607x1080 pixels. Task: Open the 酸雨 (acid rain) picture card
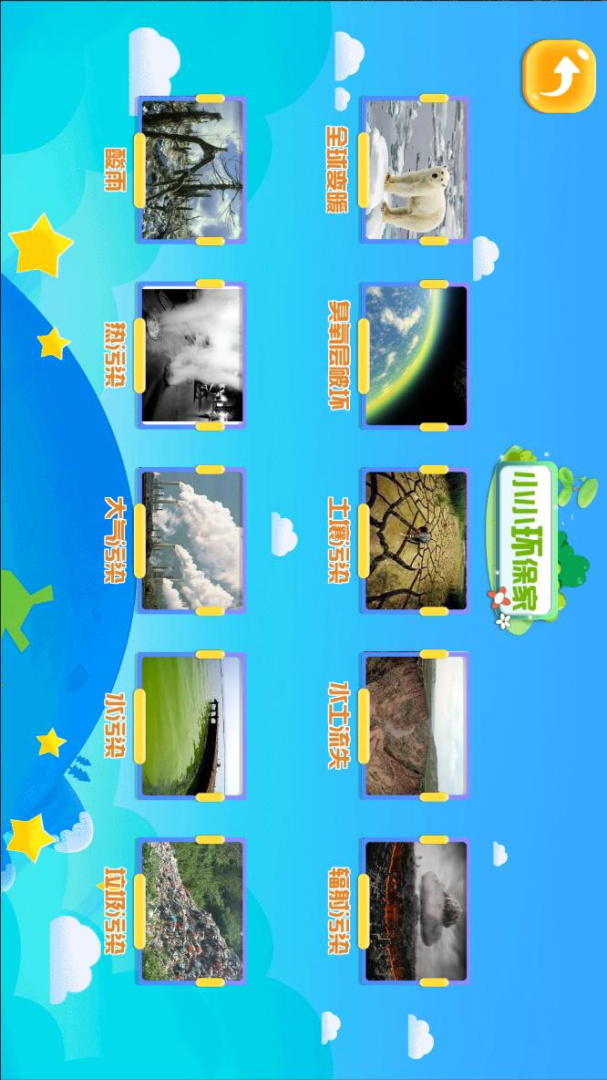(191, 170)
